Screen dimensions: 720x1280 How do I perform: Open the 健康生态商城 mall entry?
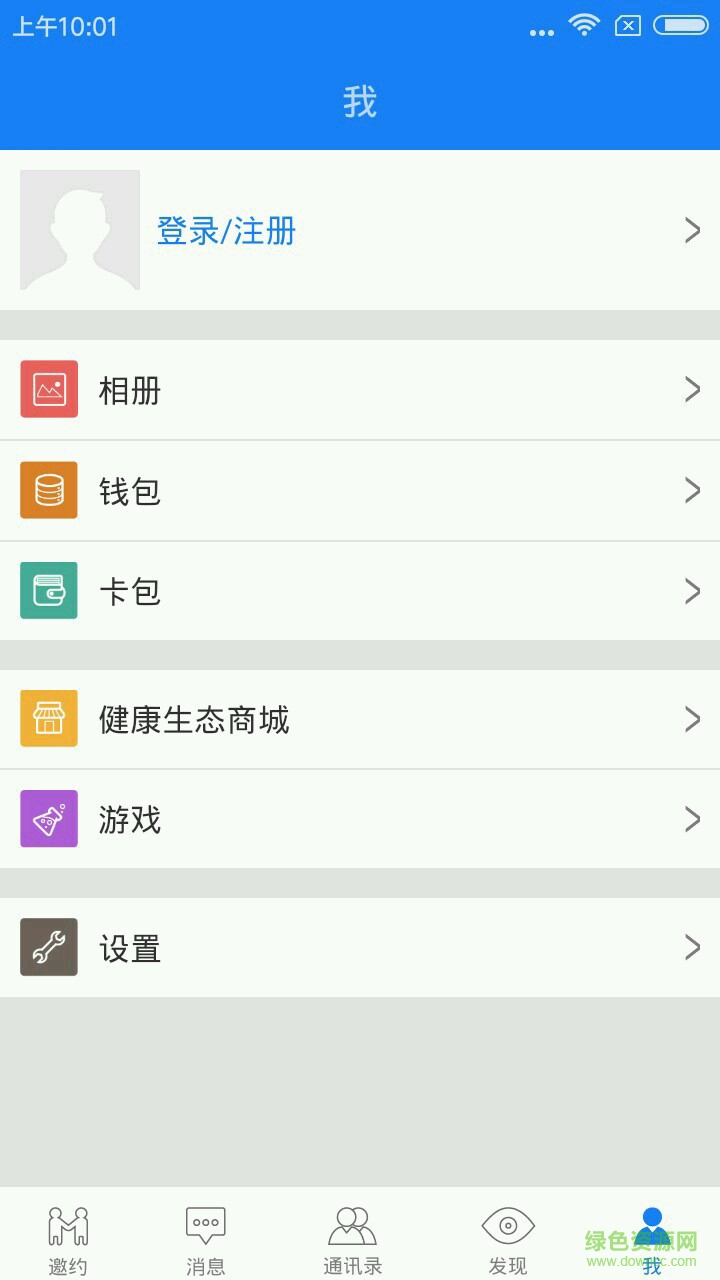point(360,718)
